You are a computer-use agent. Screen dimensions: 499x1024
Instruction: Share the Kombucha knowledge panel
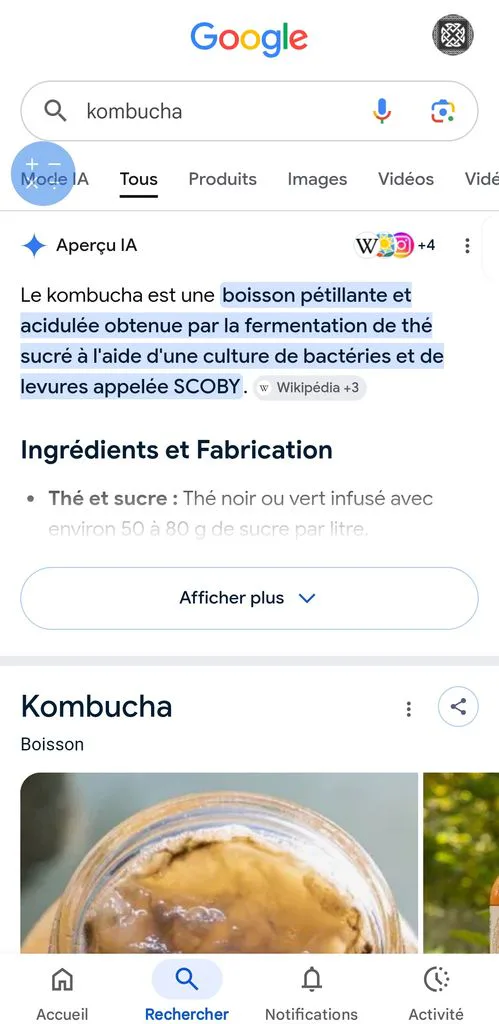[458, 707]
